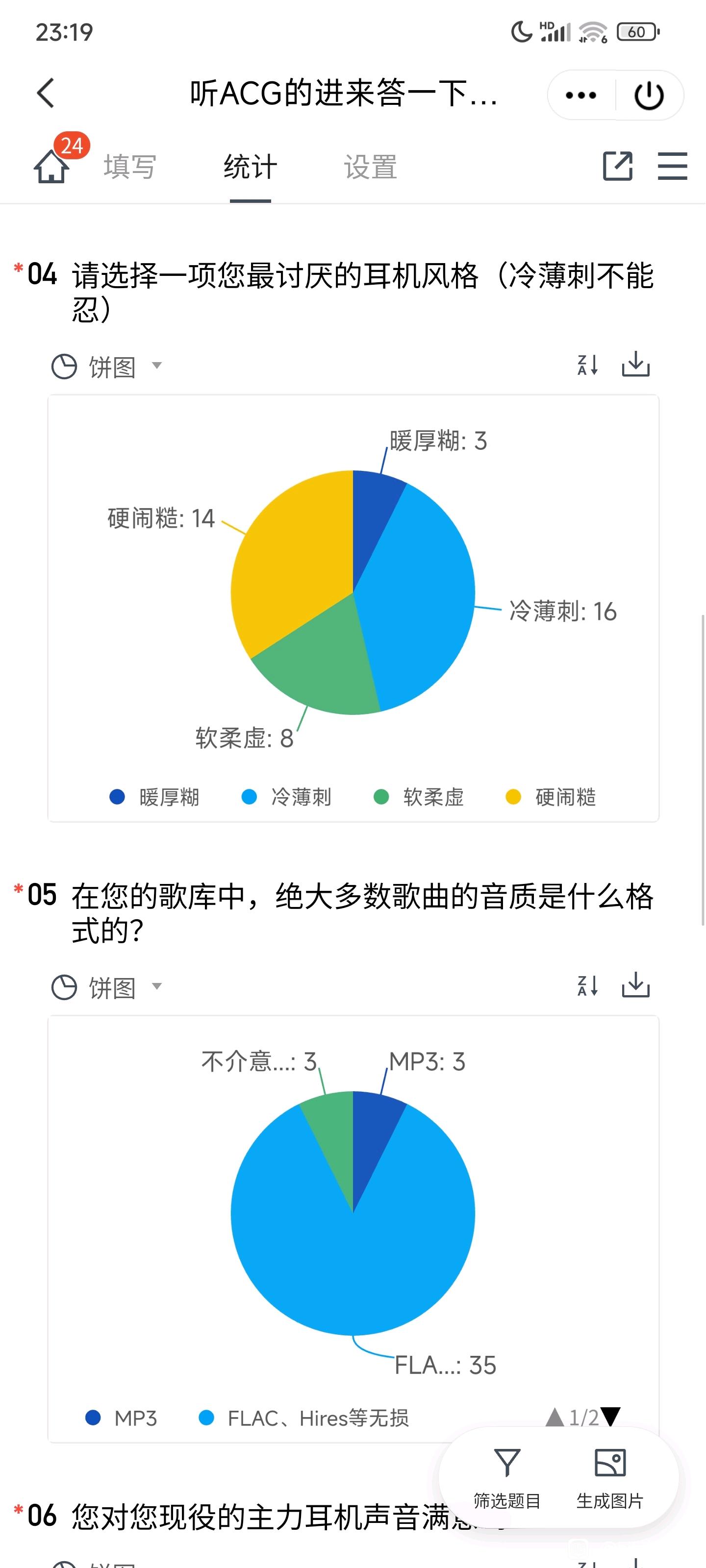706x1568 pixels.
Task: Toggle 暖厚糊 in the chart legend
Action: click(155, 797)
